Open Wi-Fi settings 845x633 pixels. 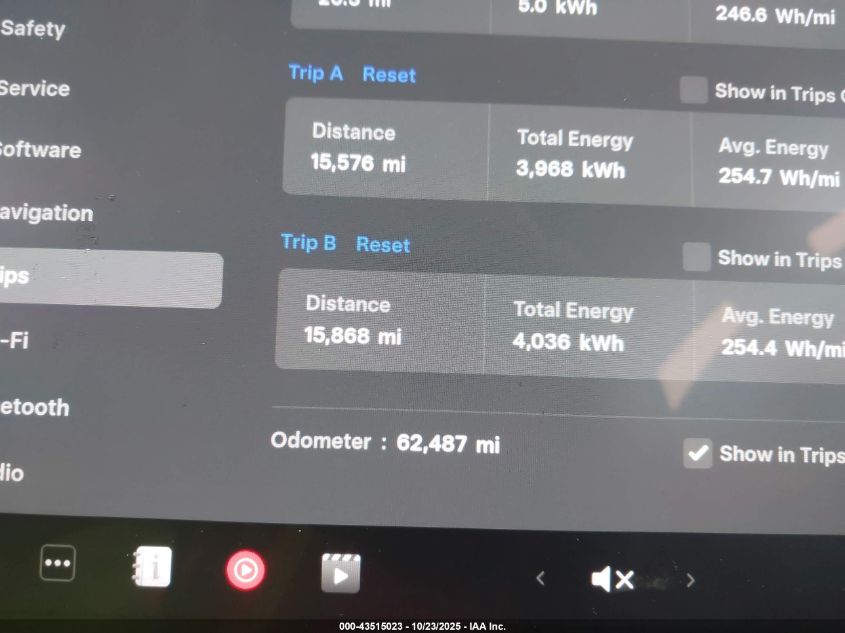pos(15,341)
